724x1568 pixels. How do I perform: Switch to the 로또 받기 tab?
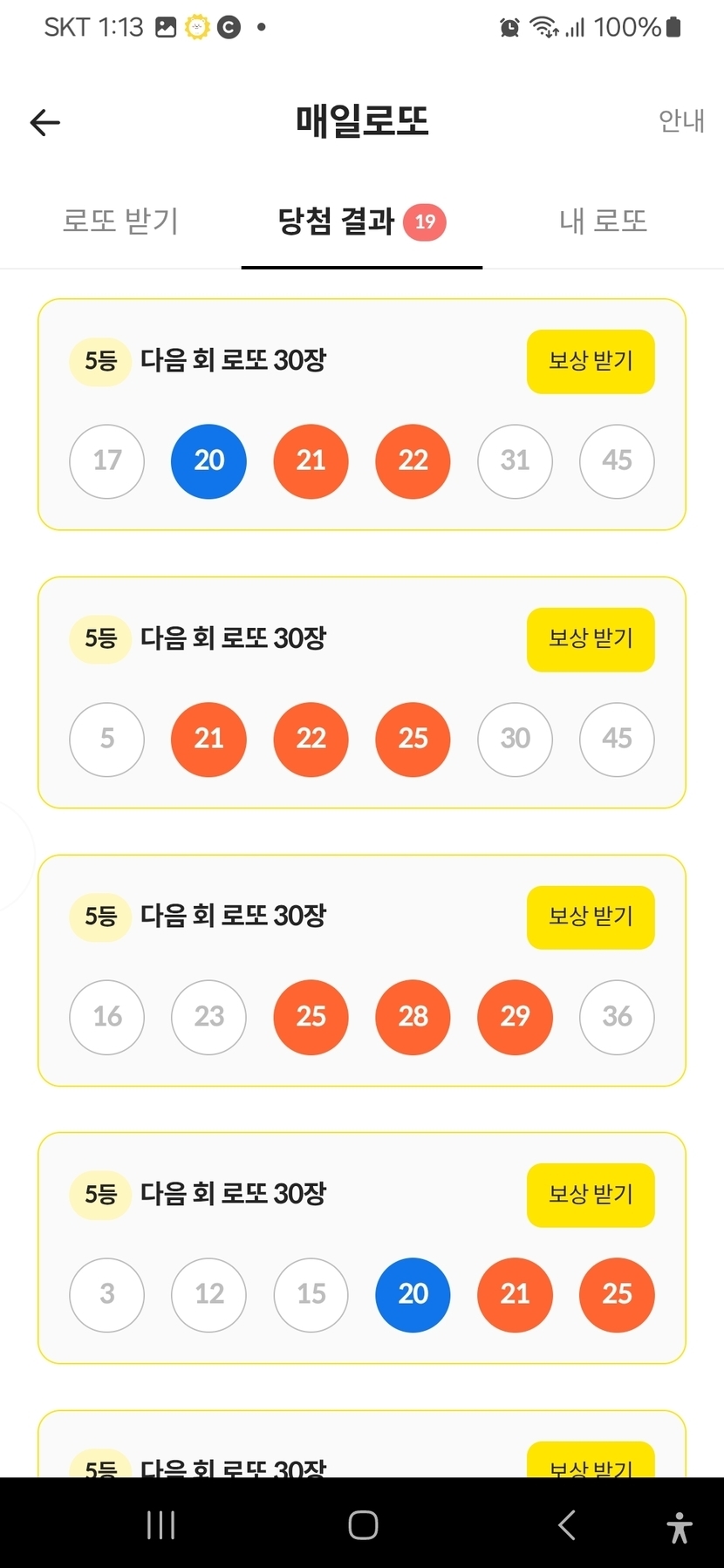coord(120,221)
